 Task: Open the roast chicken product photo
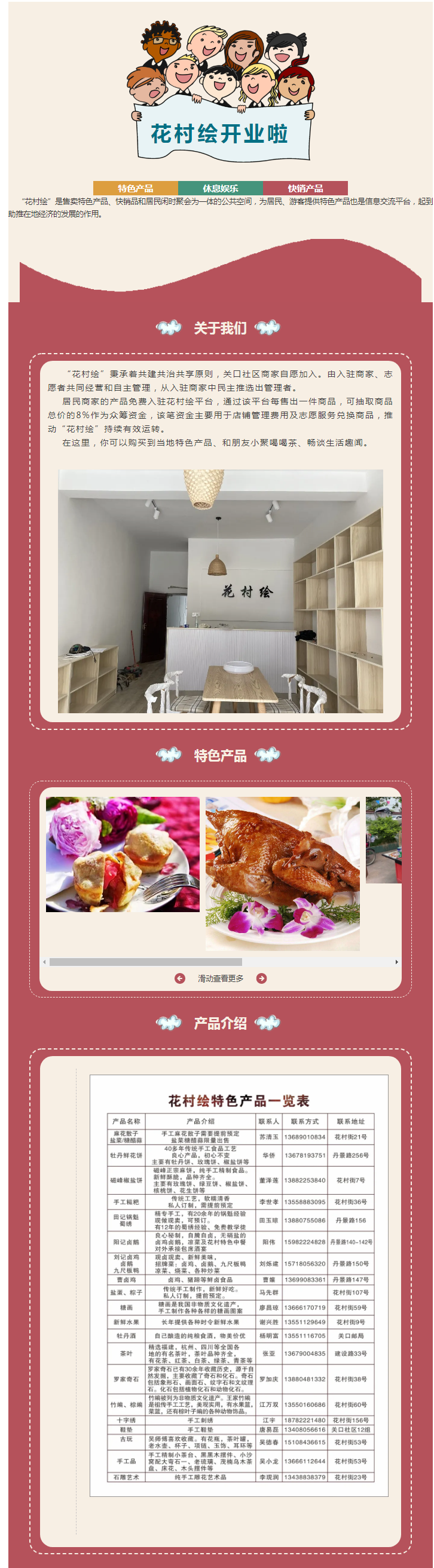point(282,873)
